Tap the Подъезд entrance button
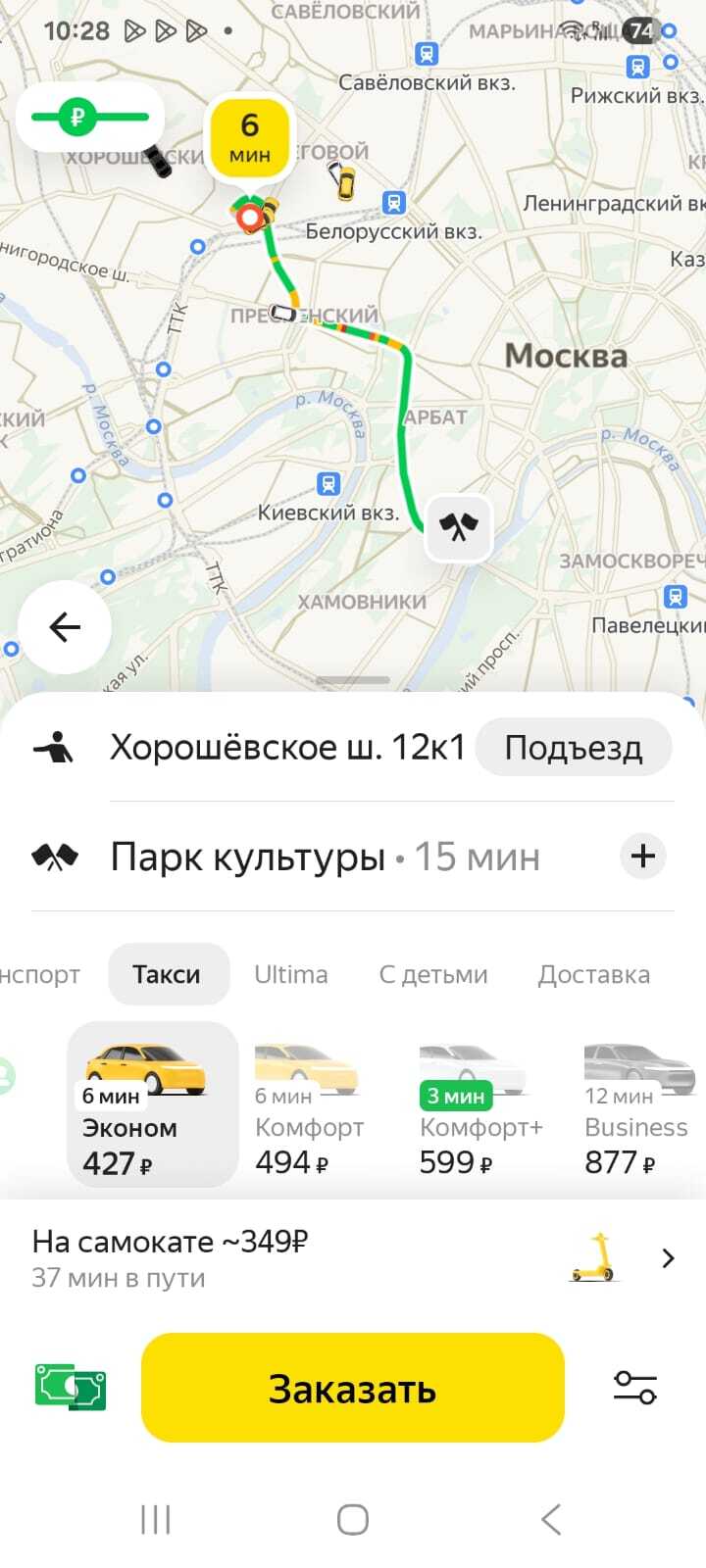The height and width of the screenshot is (1568, 706). 574,748
